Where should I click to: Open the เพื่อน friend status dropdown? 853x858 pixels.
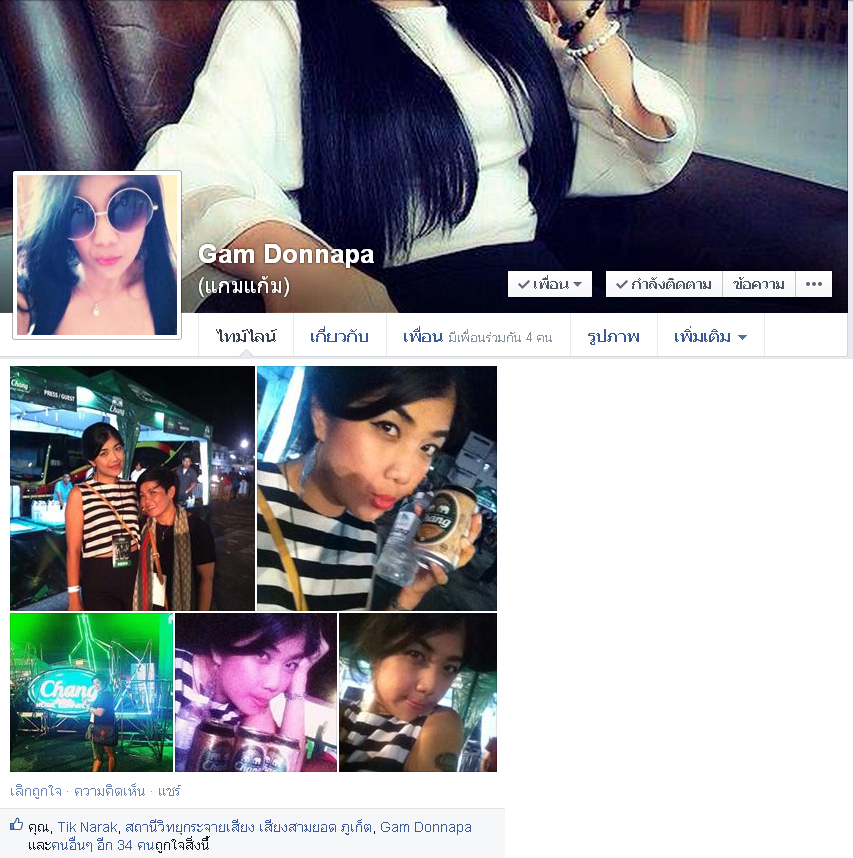(x=550, y=284)
